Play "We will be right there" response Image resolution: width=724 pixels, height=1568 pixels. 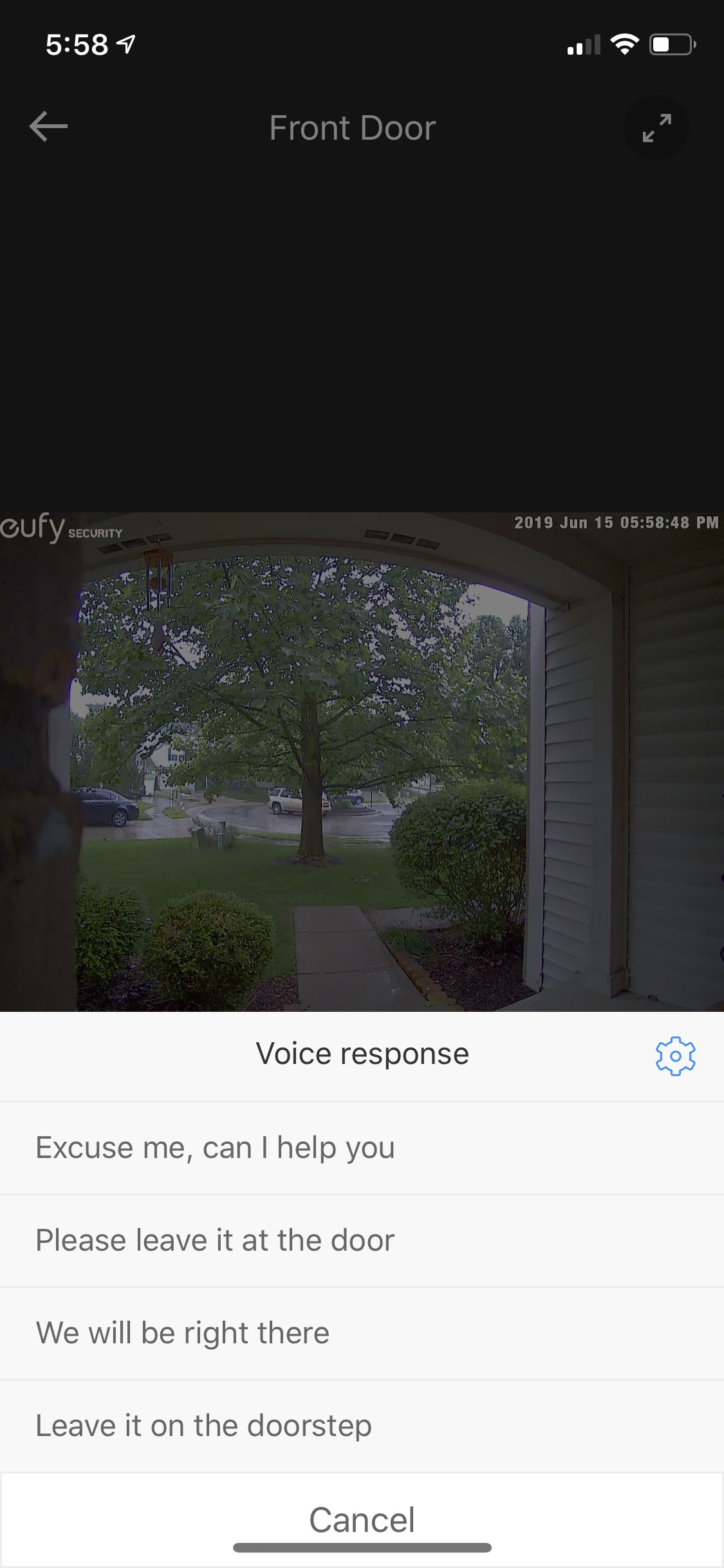coord(362,1333)
